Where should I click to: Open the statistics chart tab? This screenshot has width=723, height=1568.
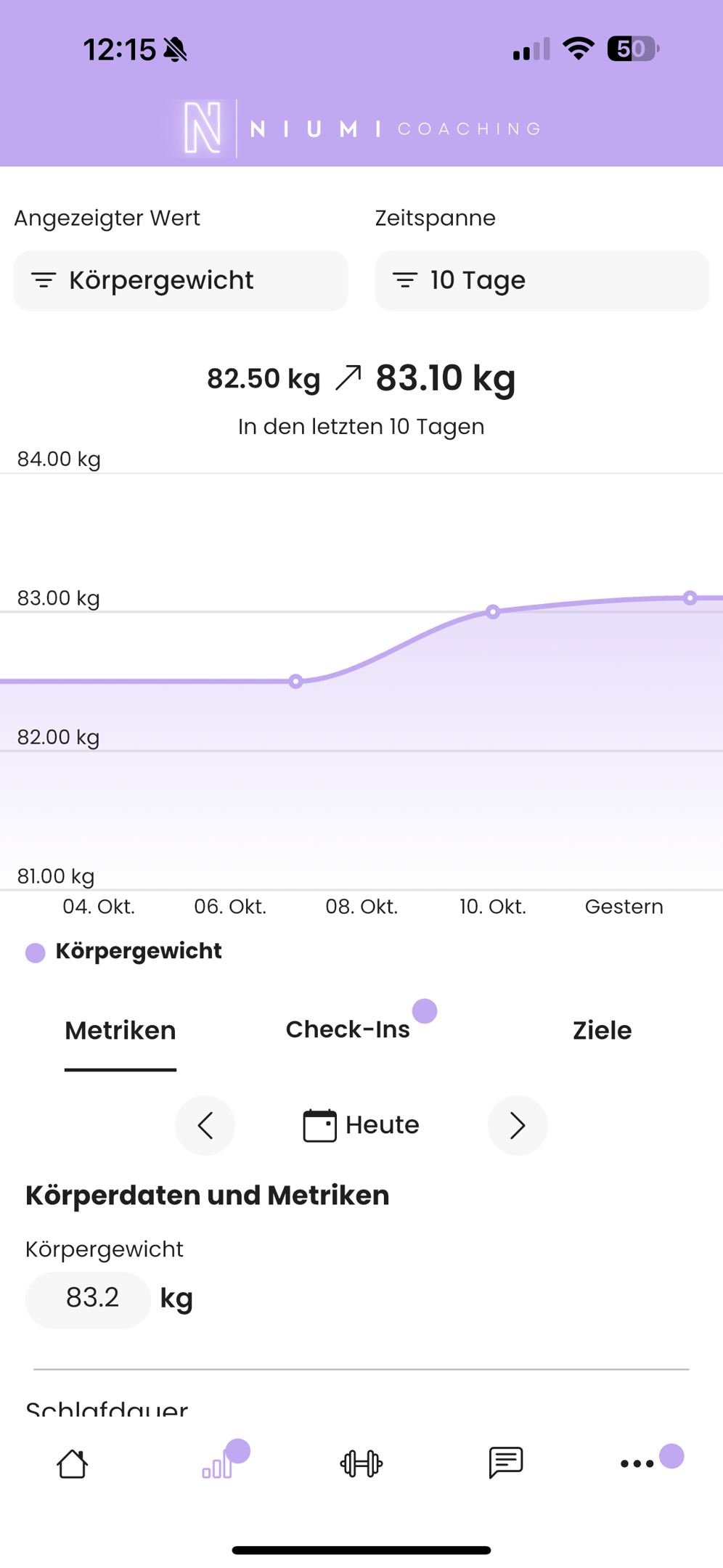217,1465
